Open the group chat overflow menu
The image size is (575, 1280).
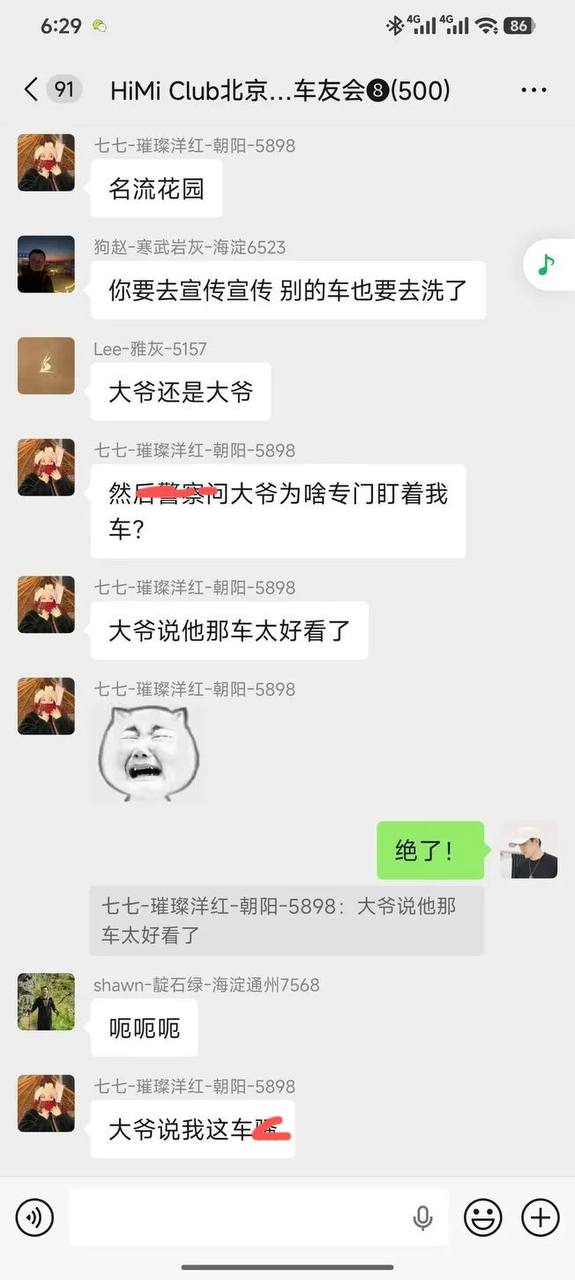(534, 90)
